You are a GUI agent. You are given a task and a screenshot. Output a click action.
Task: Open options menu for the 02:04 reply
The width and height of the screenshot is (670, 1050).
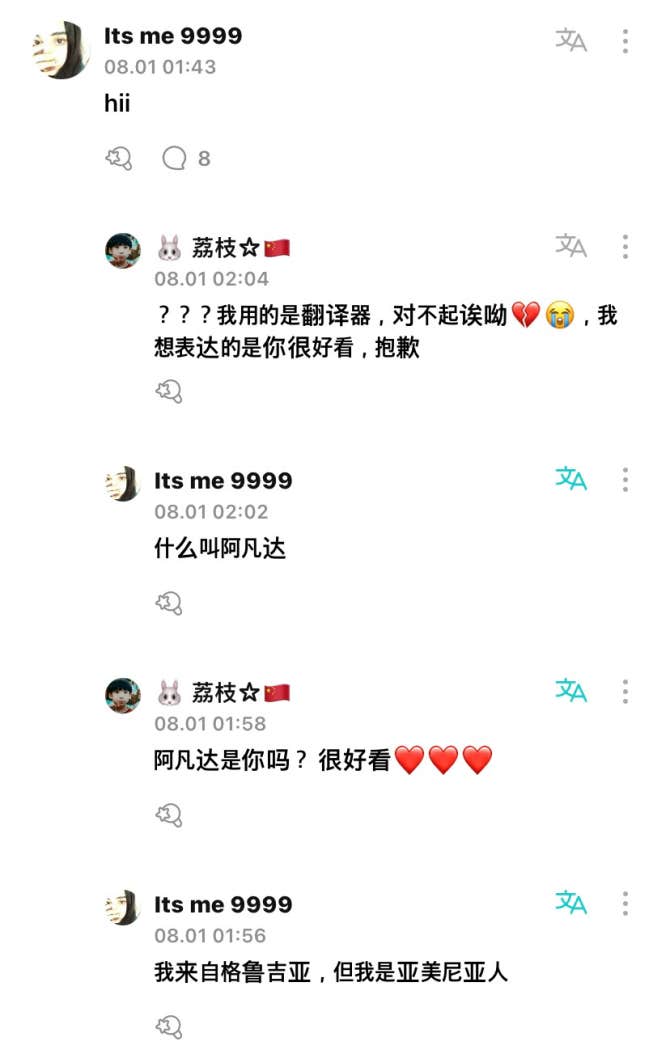coord(625,246)
